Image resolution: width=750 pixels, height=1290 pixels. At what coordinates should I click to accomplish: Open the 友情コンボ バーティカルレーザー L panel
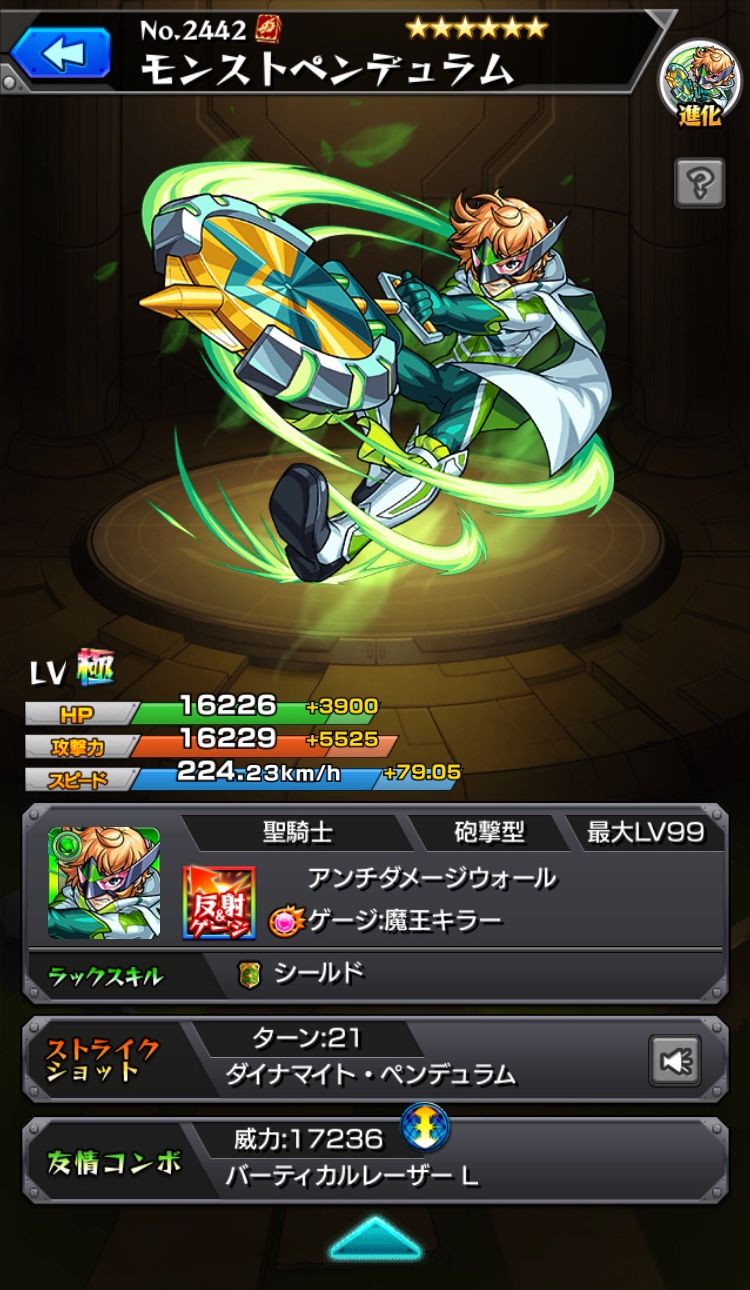pyautogui.click(x=370, y=1160)
